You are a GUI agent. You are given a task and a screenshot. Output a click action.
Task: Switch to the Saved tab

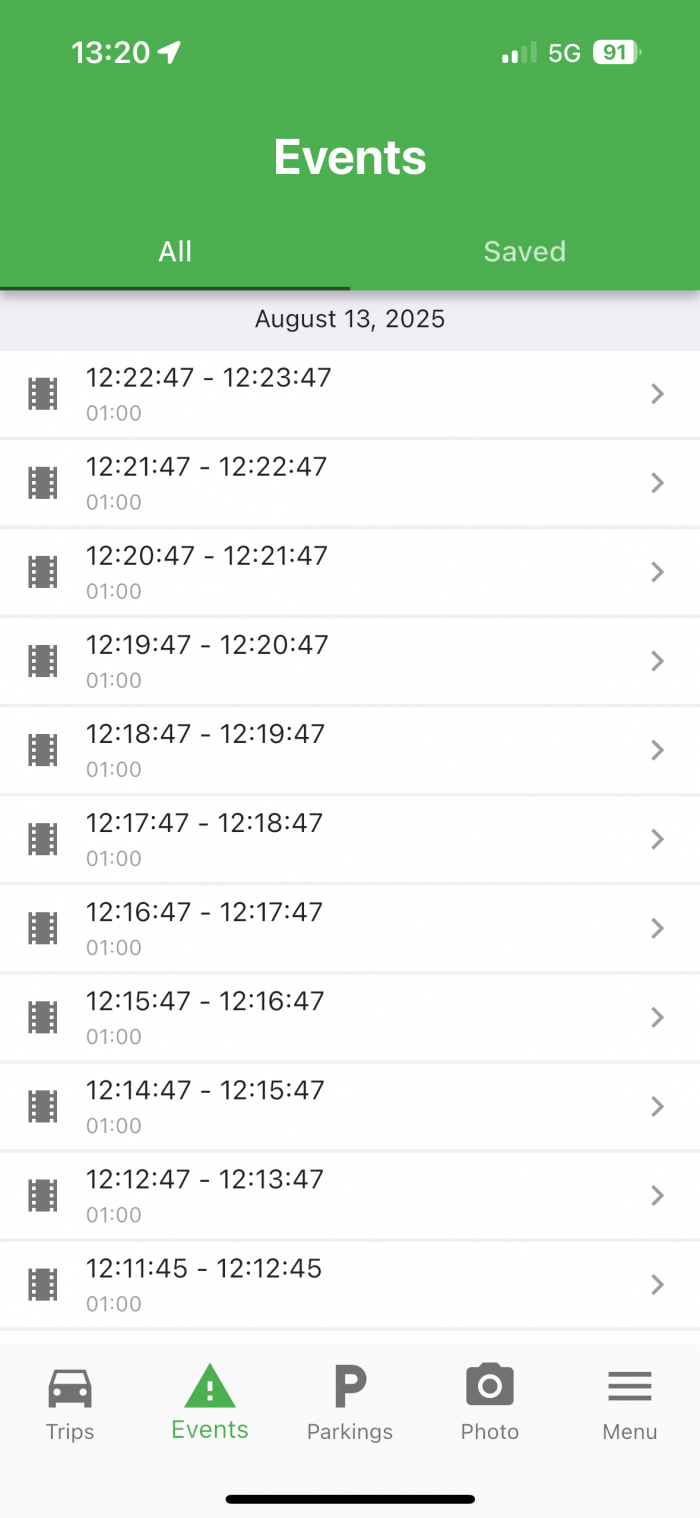tap(524, 251)
